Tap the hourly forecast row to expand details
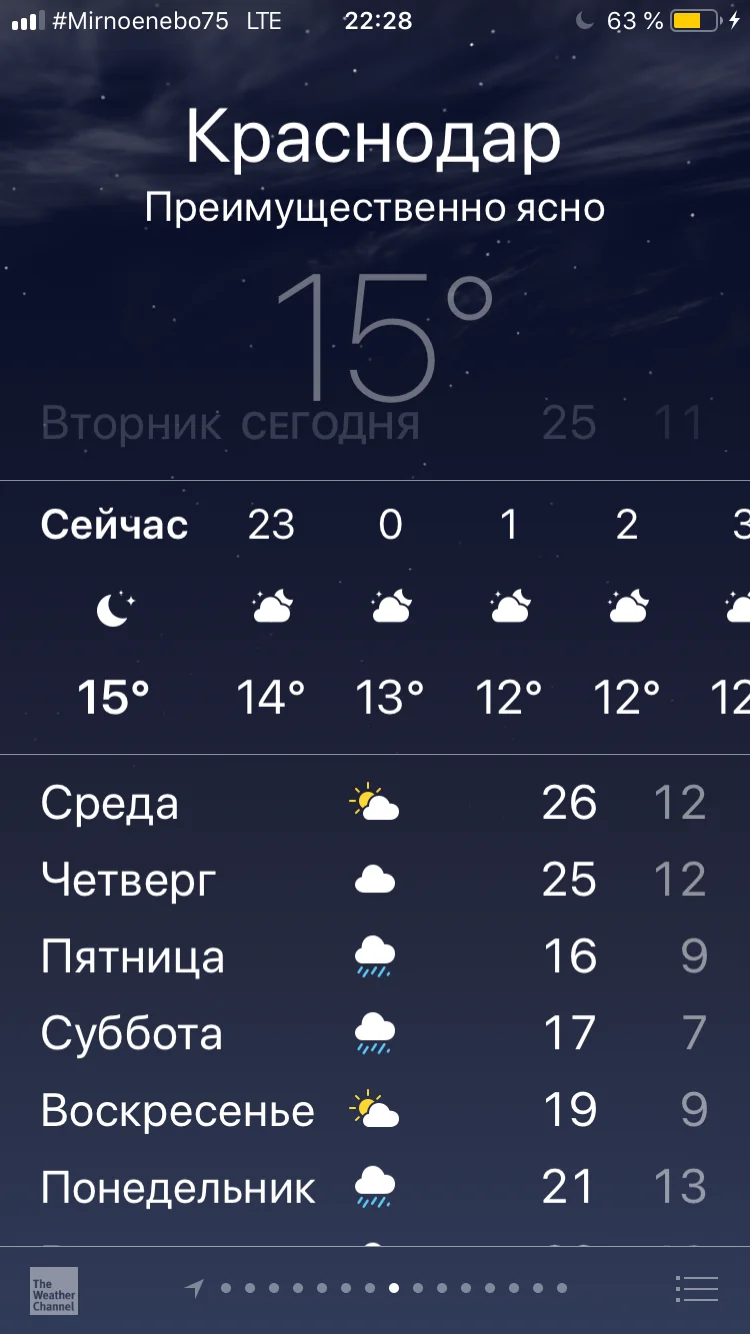Image resolution: width=750 pixels, height=1334 pixels. click(x=375, y=617)
